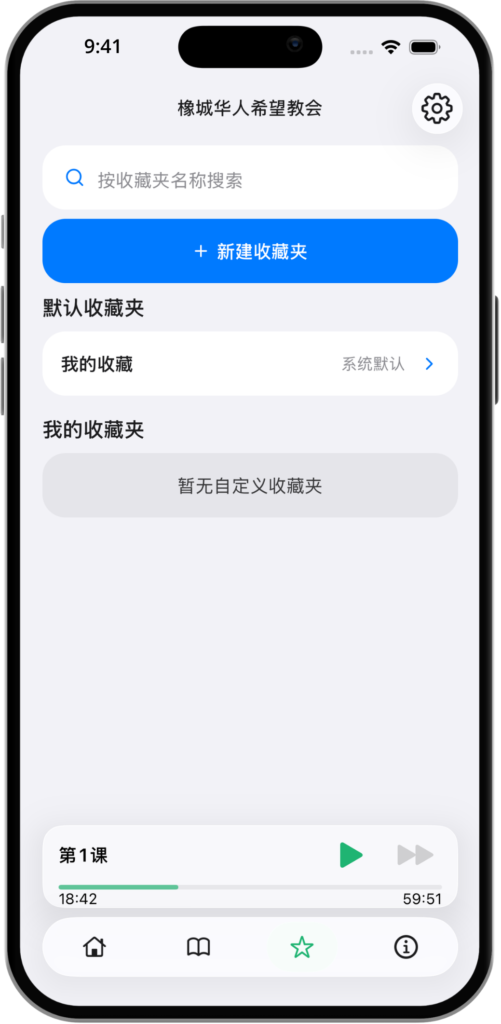The height and width of the screenshot is (1024, 501).
Task: Open the settings gear icon
Action: coord(437,108)
